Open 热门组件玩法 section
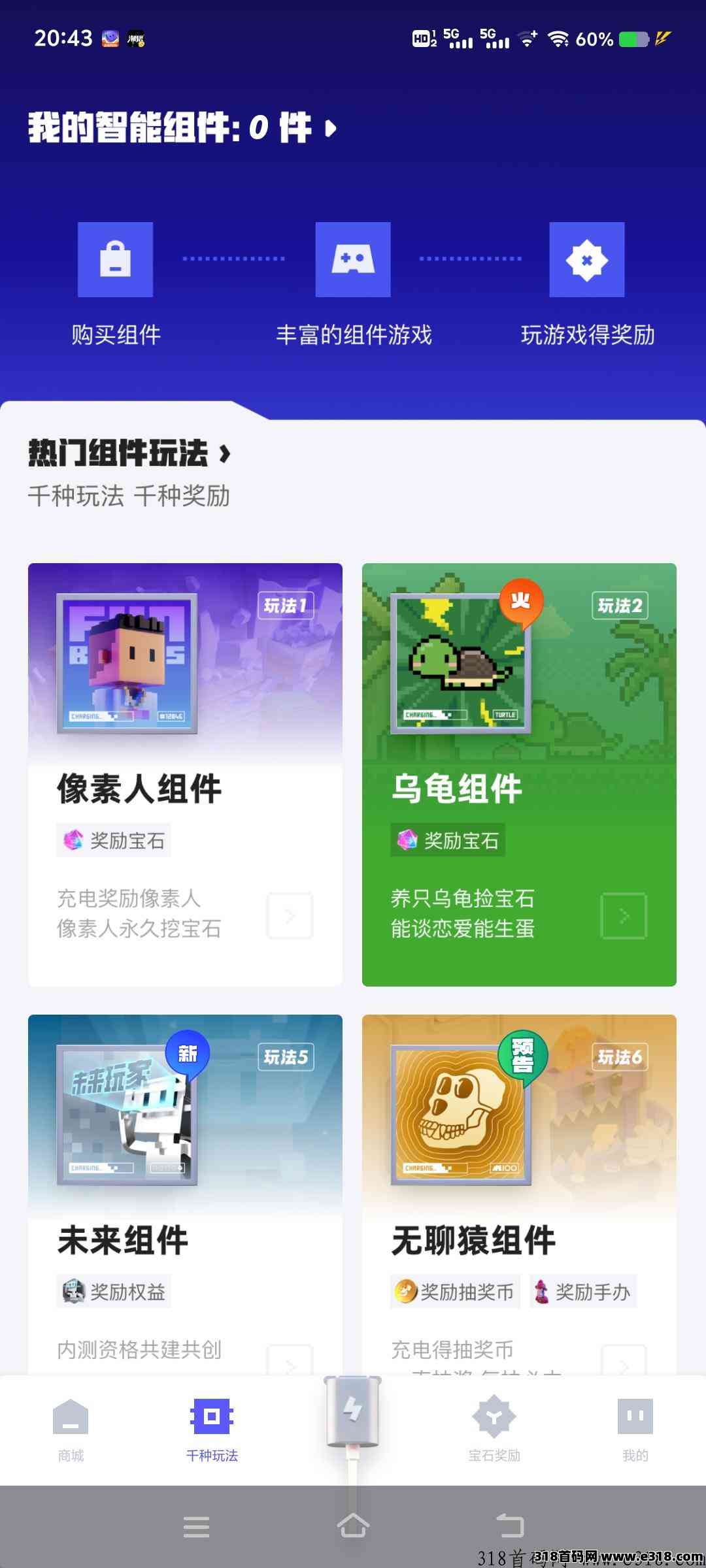 (x=129, y=453)
